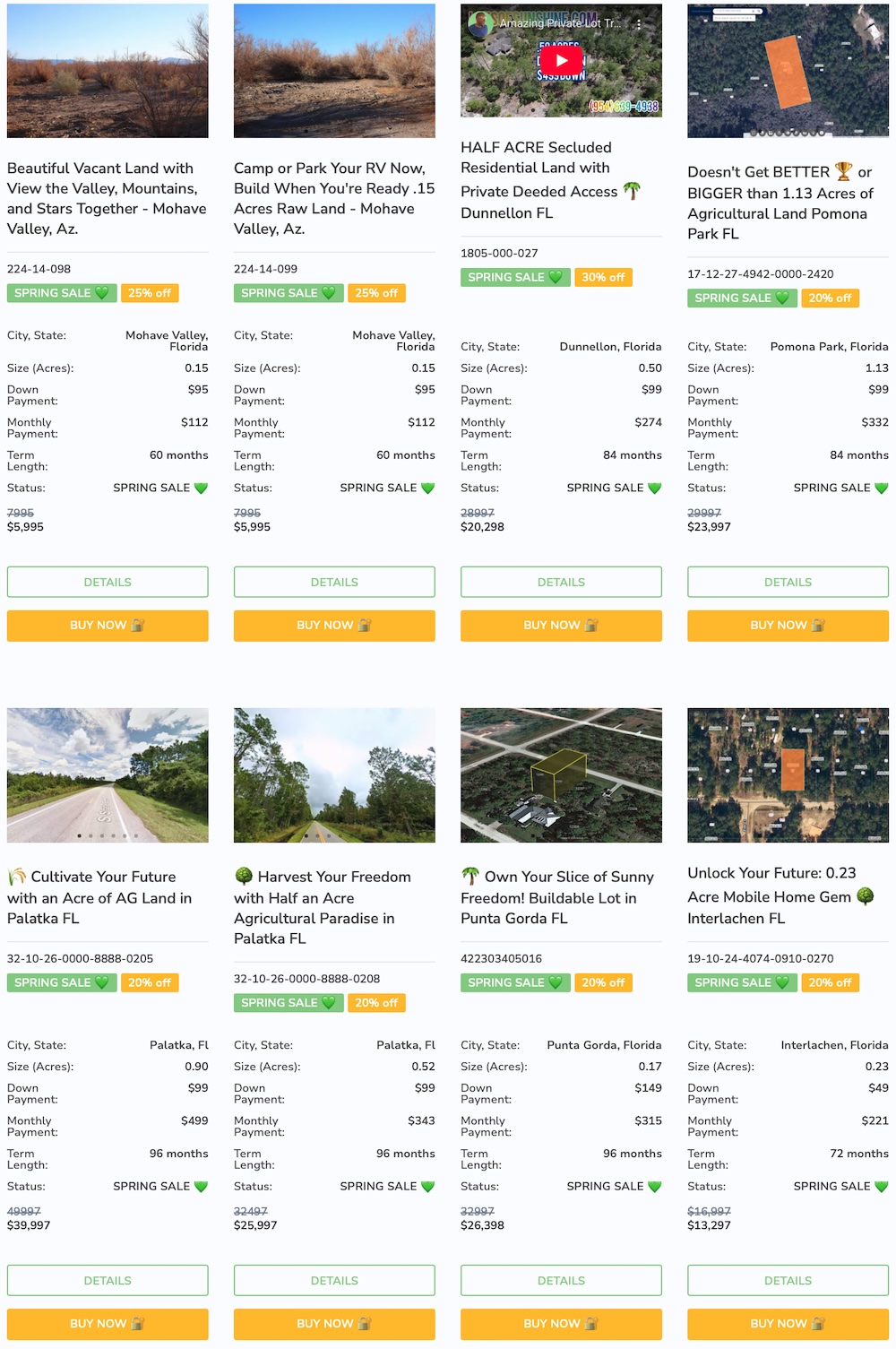This screenshot has width=896, height=1349.
Task: Open details of Interlachen 0.23 acre listing
Action: (788, 1280)
